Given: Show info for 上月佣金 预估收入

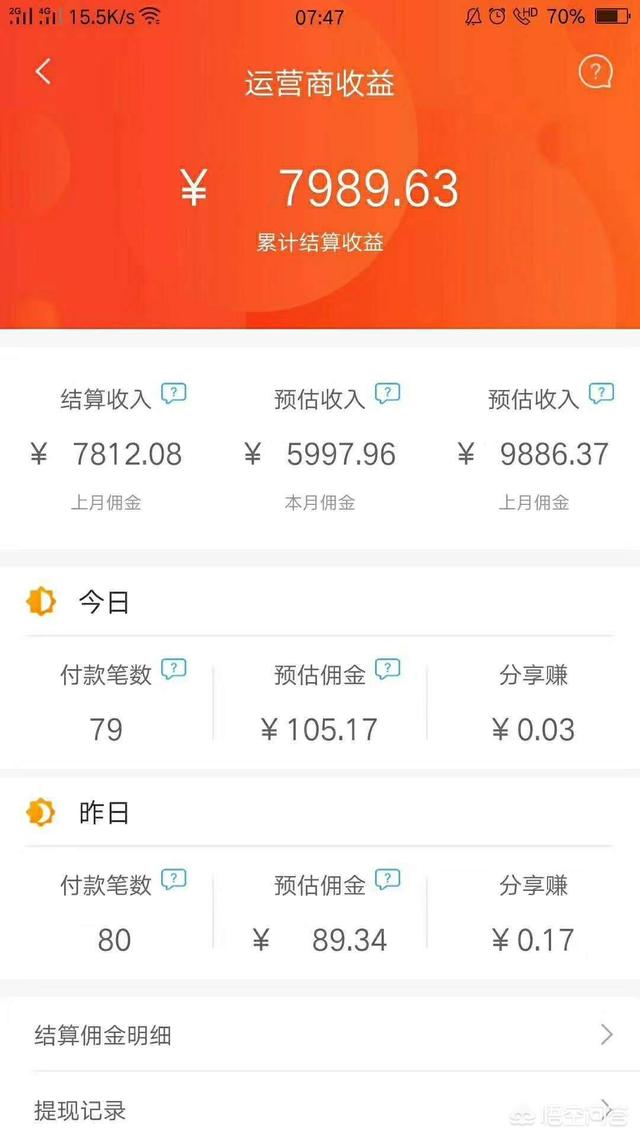Looking at the screenshot, I should click(602, 393).
